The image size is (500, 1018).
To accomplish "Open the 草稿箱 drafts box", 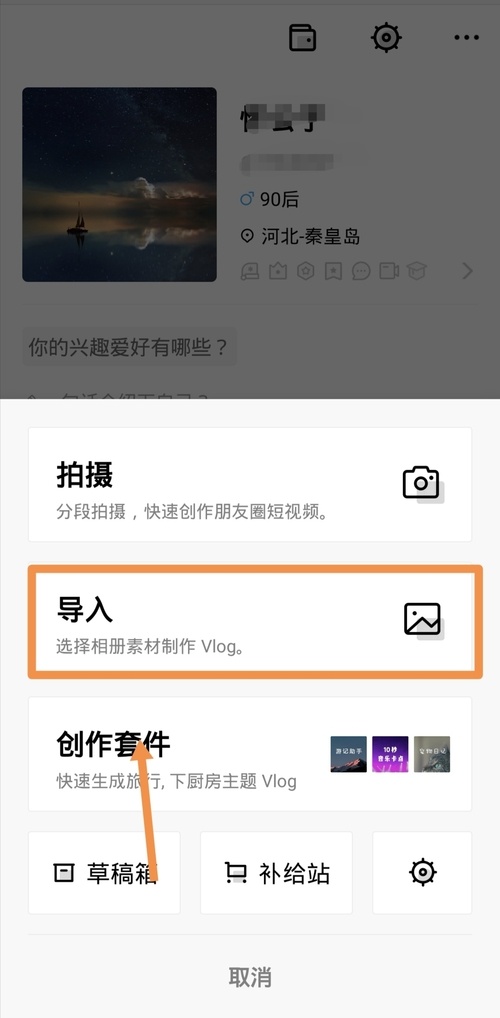I will (104, 873).
